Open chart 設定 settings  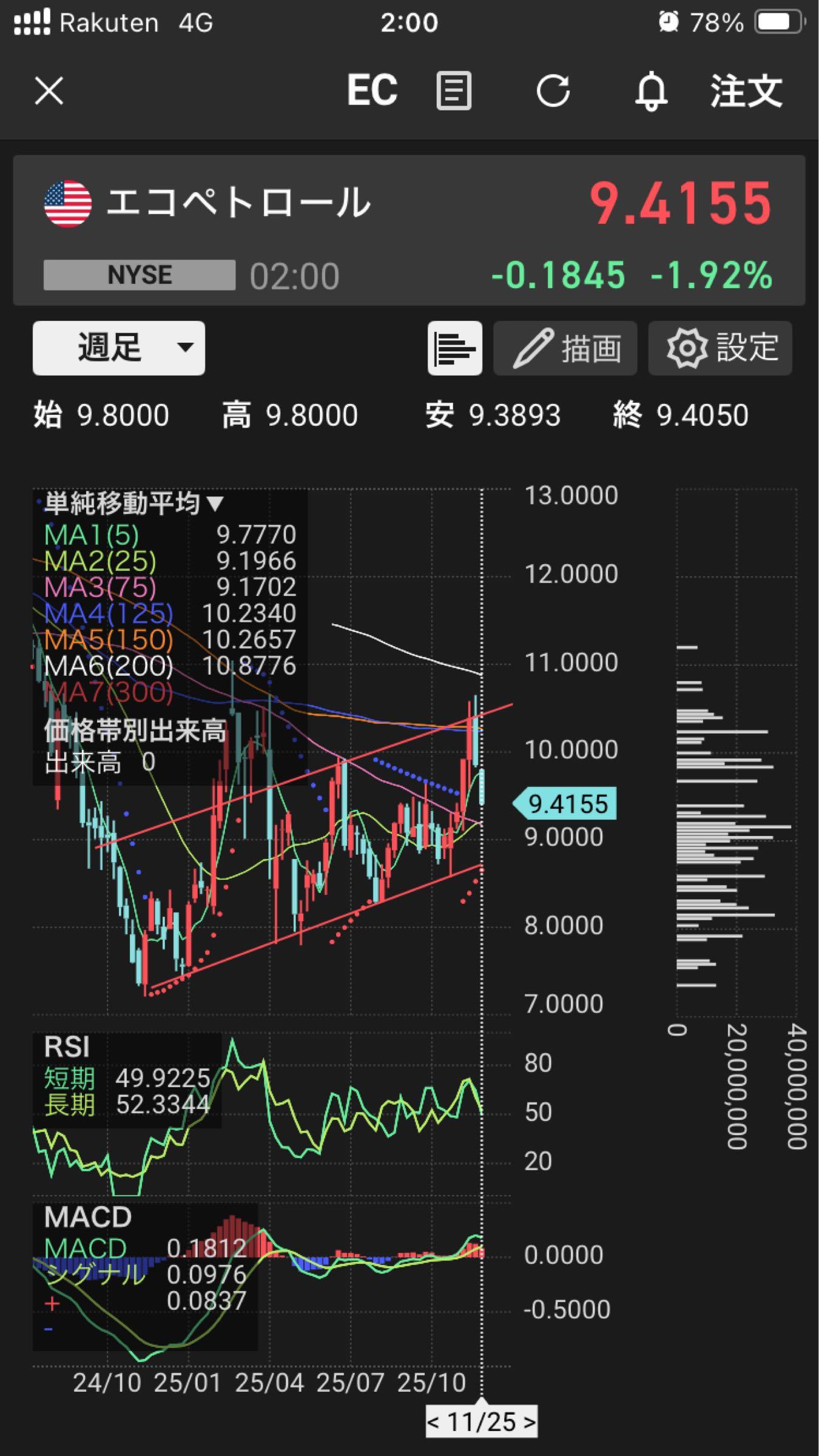click(720, 348)
